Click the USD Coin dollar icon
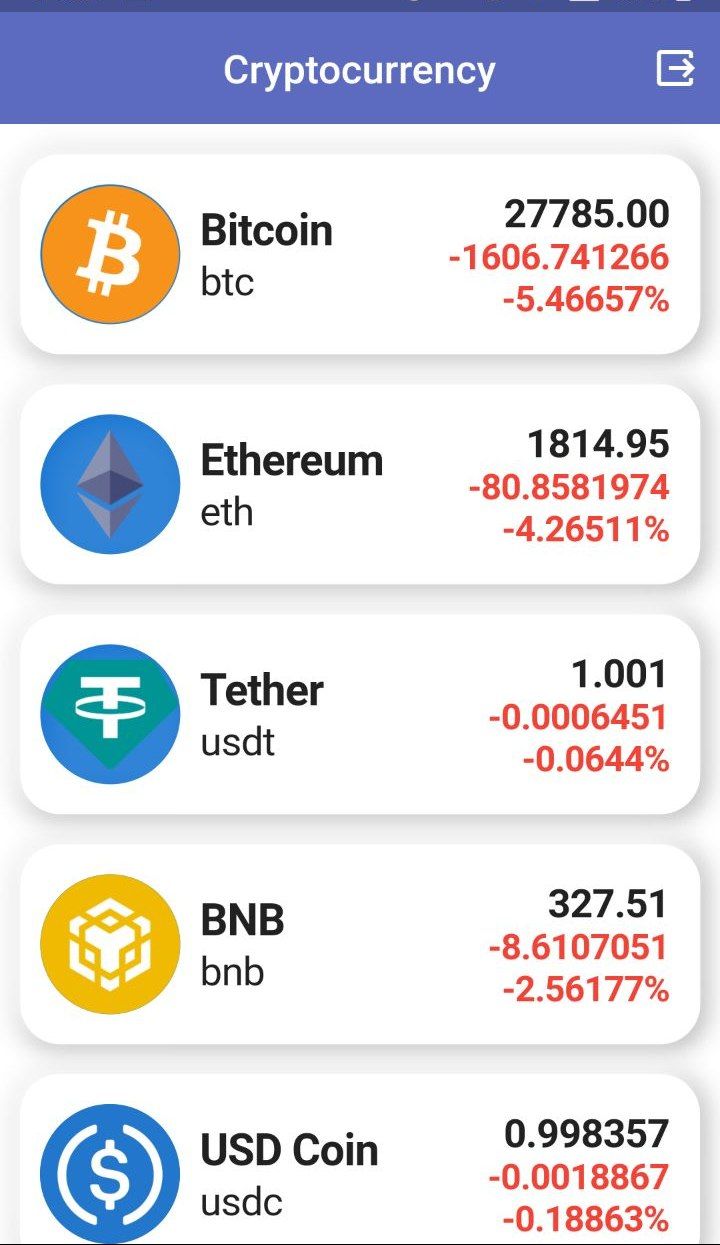 pyautogui.click(x=110, y=1170)
